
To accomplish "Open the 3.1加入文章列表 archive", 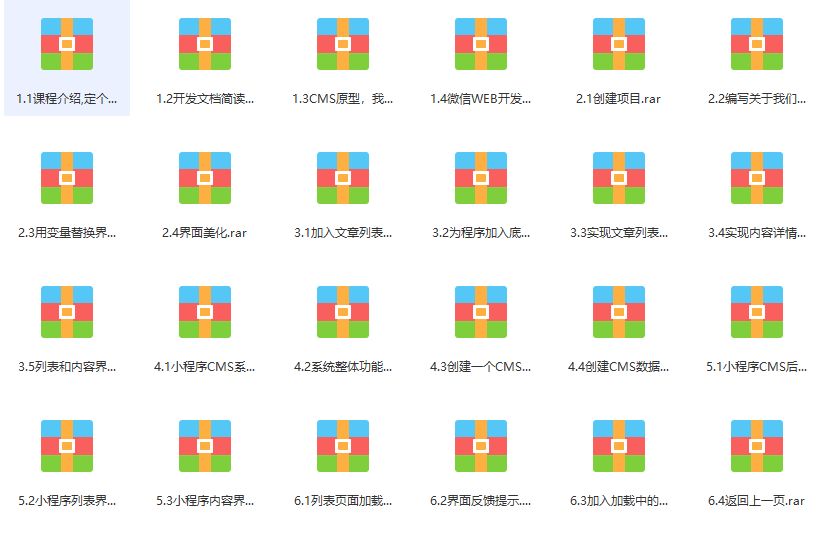I will pos(343,178).
